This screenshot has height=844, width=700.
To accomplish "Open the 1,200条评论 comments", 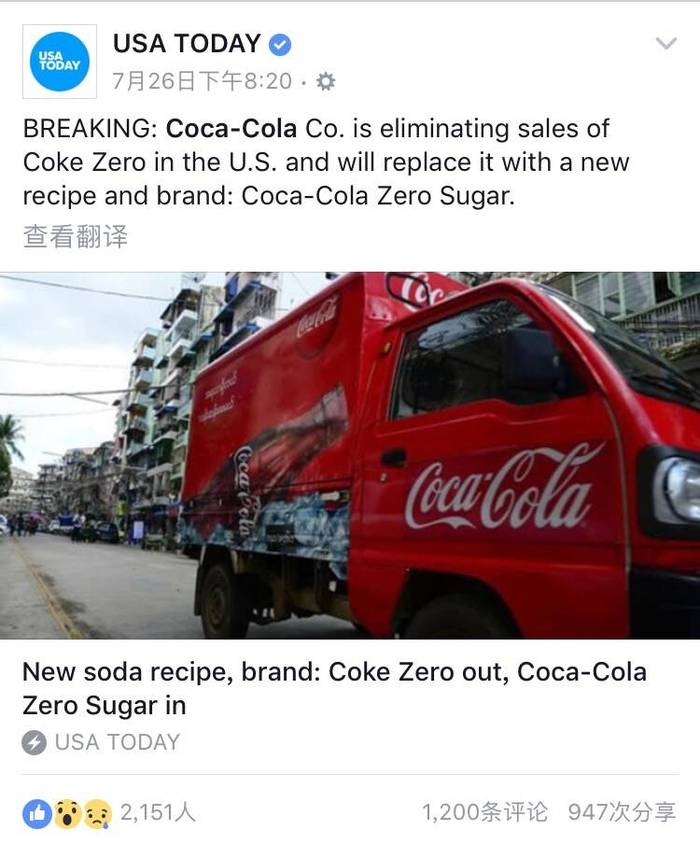I will pyautogui.click(x=484, y=813).
